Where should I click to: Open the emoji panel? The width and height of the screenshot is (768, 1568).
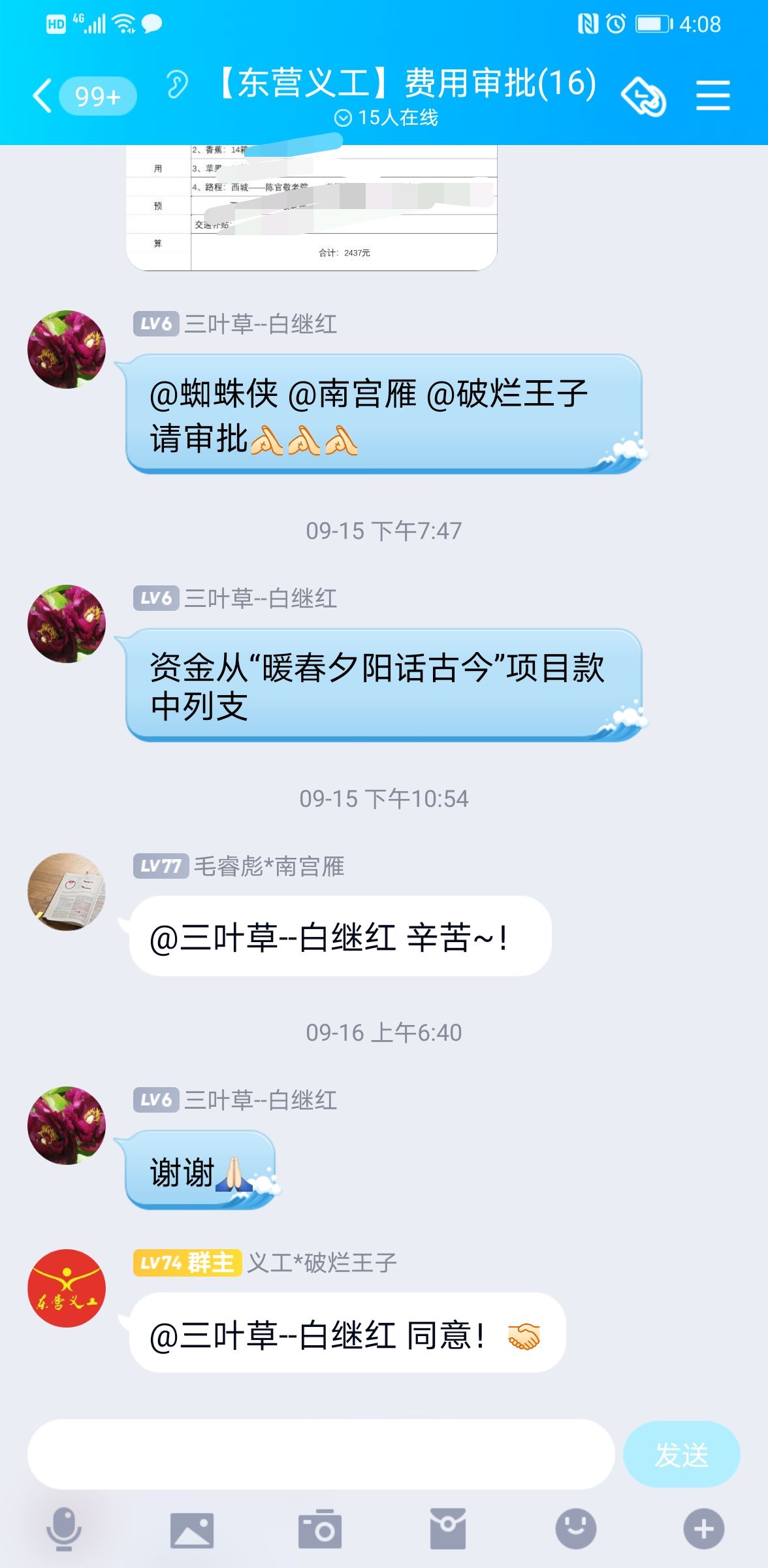(x=575, y=1529)
